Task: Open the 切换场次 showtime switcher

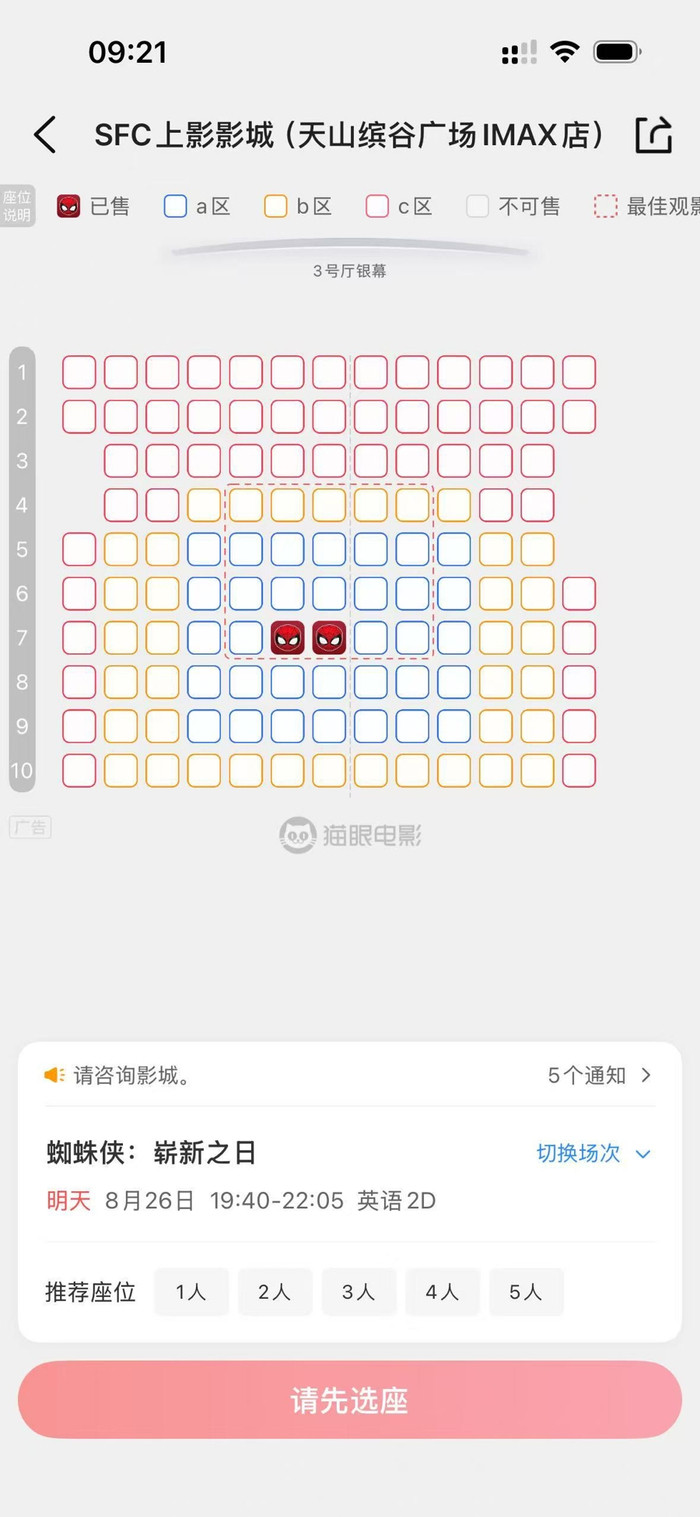Action: pos(593,1153)
